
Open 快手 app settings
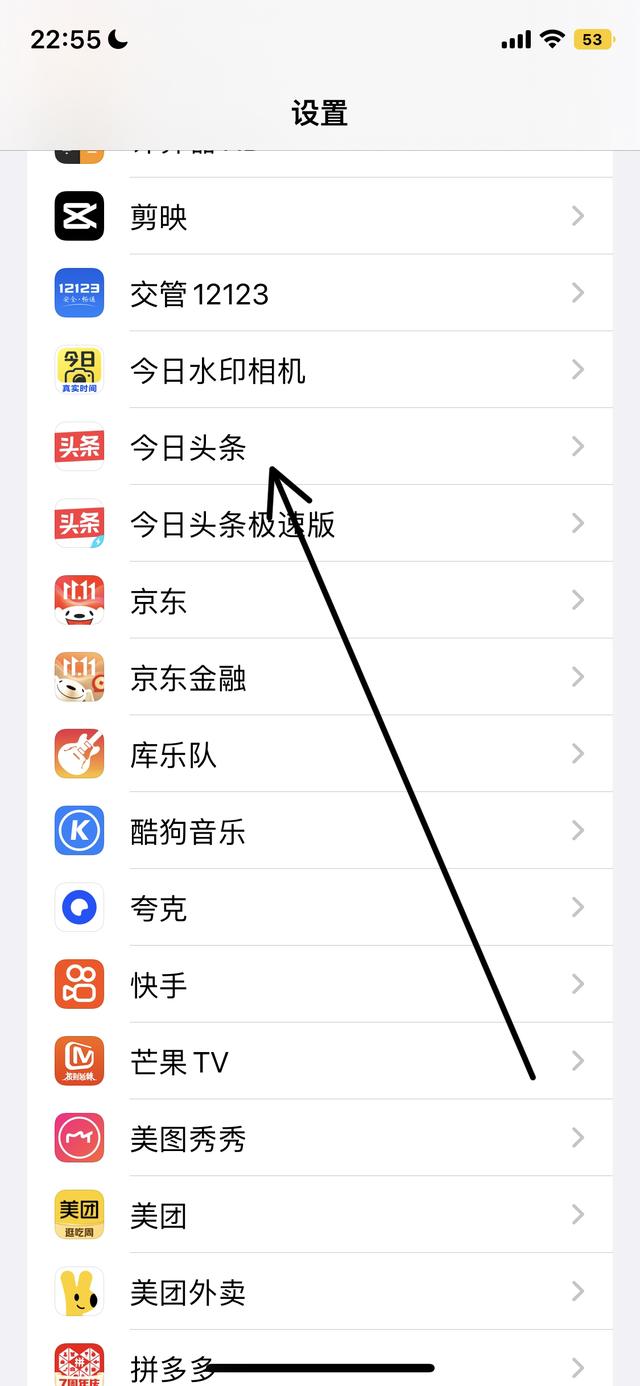[x=320, y=985]
